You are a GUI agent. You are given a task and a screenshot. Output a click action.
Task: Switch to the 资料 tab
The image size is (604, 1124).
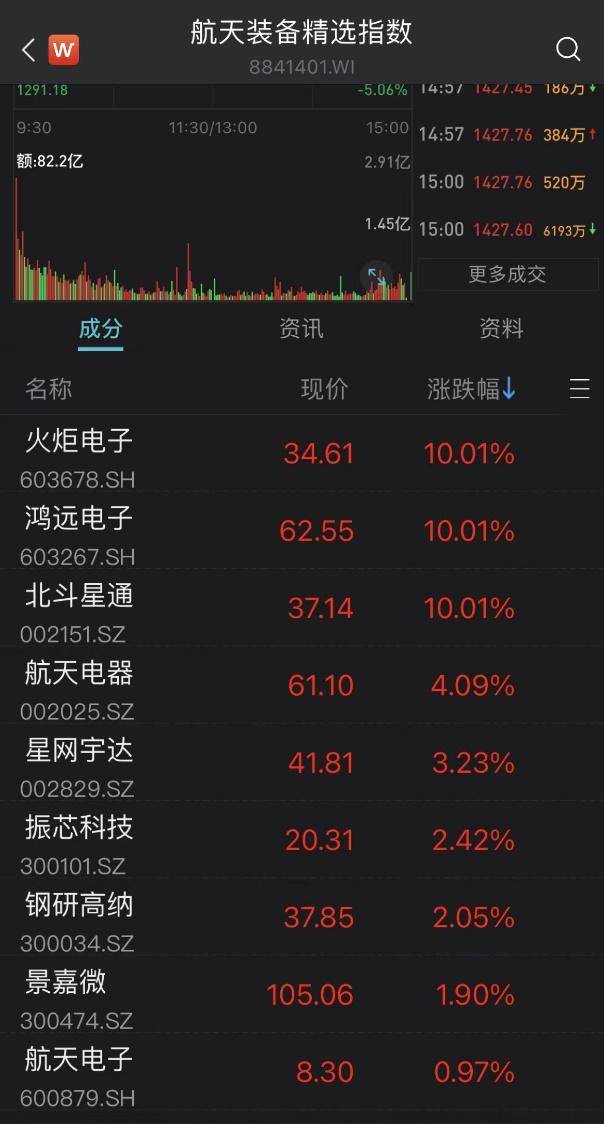pos(502,328)
